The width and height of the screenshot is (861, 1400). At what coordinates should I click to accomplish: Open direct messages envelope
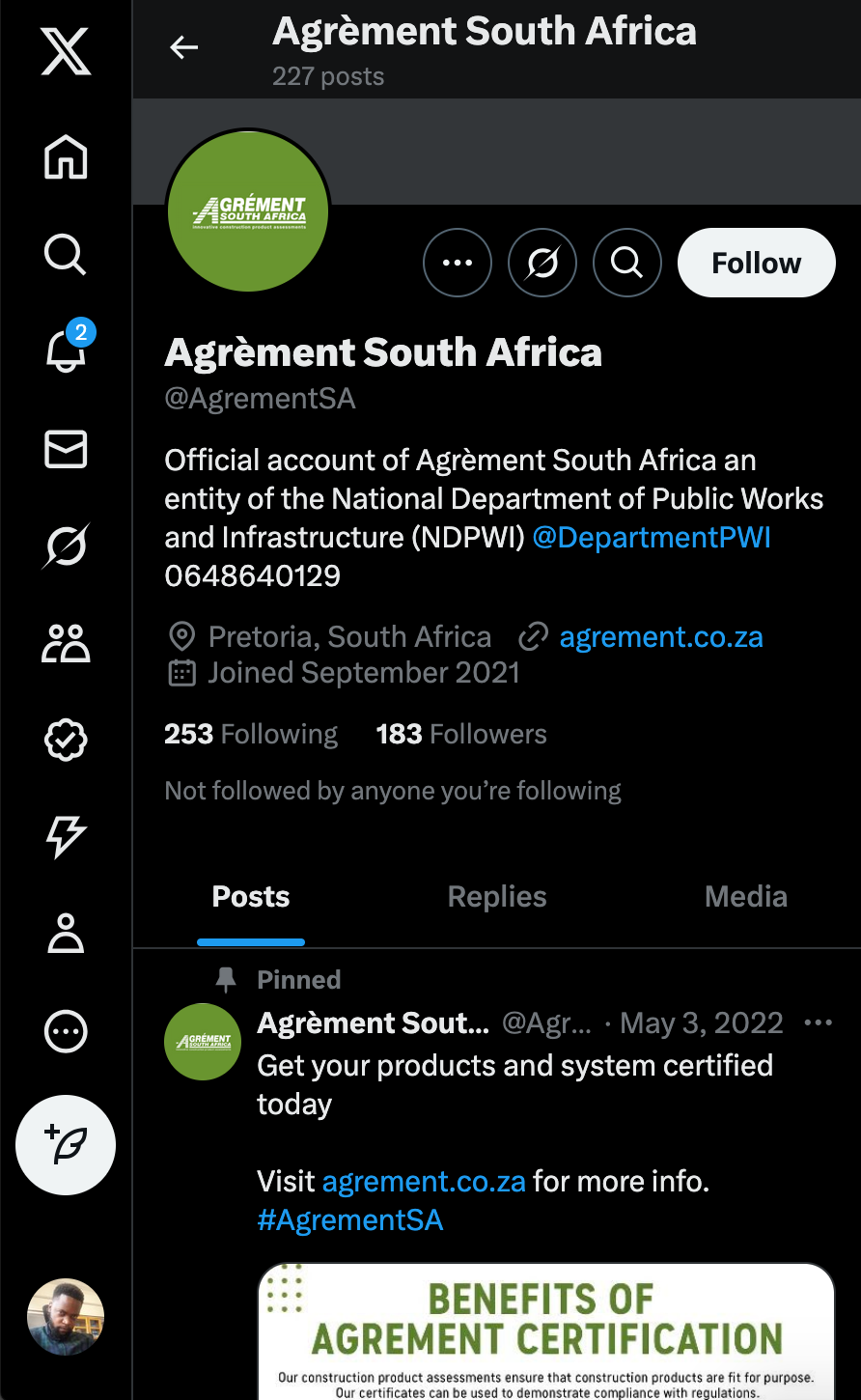click(x=66, y=450)
